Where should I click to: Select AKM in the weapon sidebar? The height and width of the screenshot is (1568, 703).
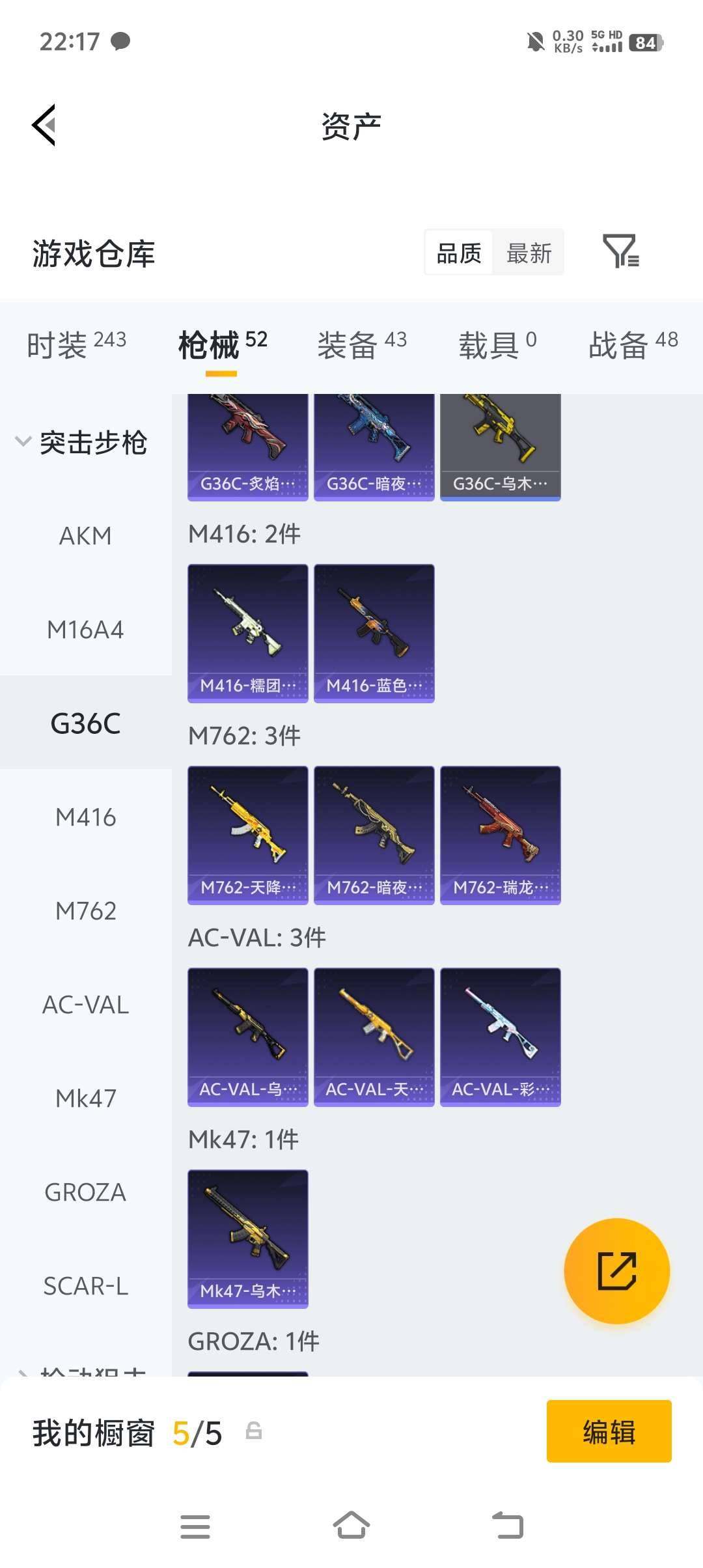tap(85, 535)
